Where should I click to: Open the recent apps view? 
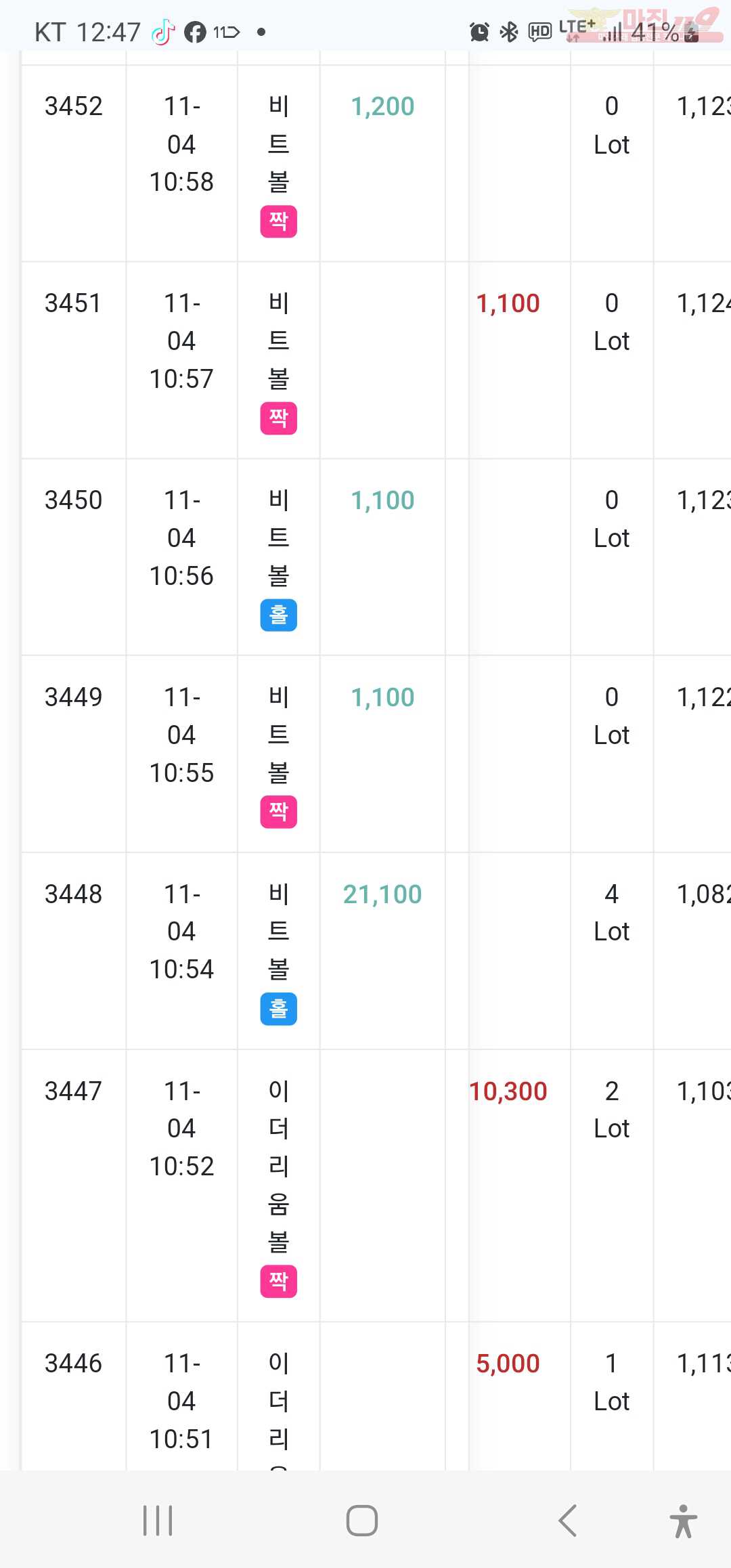(x=158, y=1521)
